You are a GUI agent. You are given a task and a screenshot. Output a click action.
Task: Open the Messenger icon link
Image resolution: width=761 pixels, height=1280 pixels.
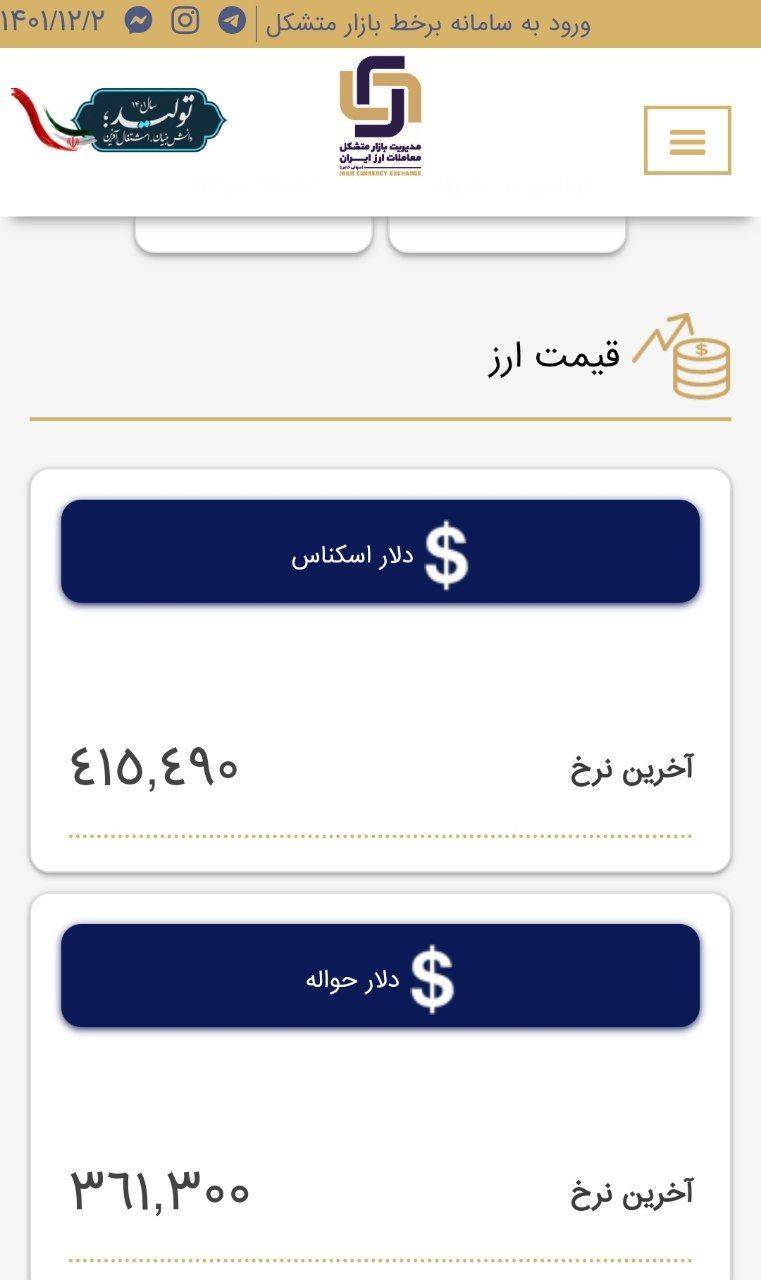[139, 21]
